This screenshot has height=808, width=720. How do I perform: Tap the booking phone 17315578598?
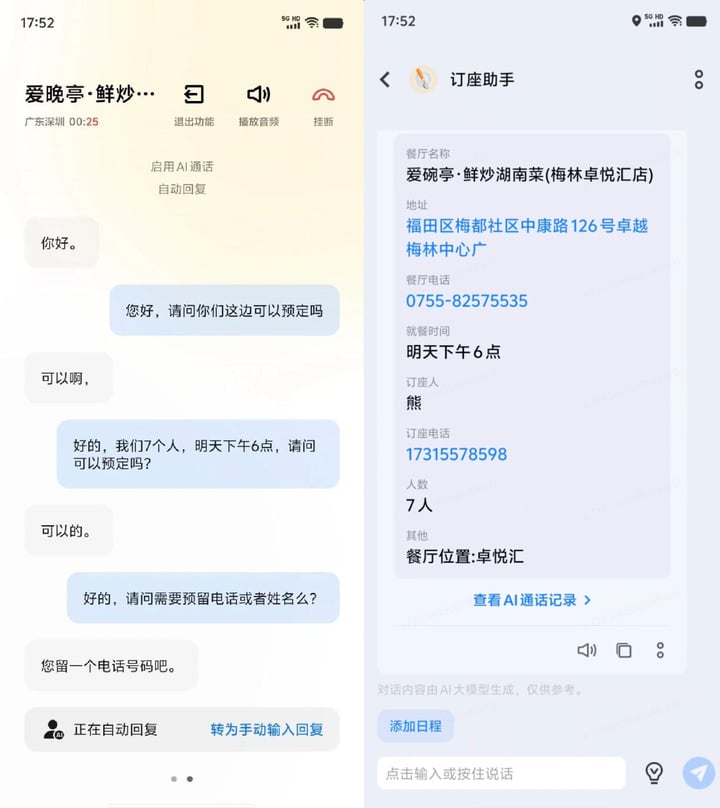coord(456,454)
